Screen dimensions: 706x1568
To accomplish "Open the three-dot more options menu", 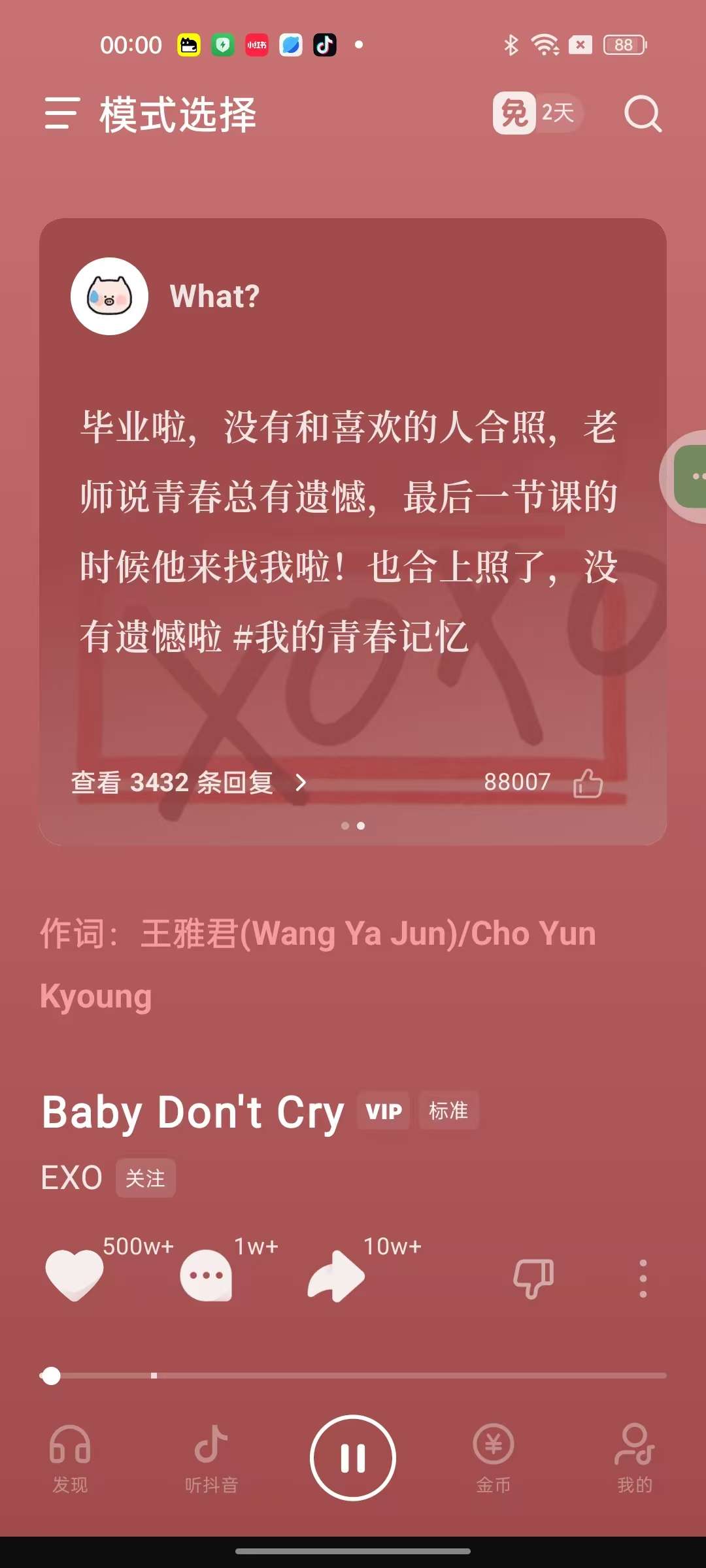I will pyautogui.click(x=643, y=1279).
